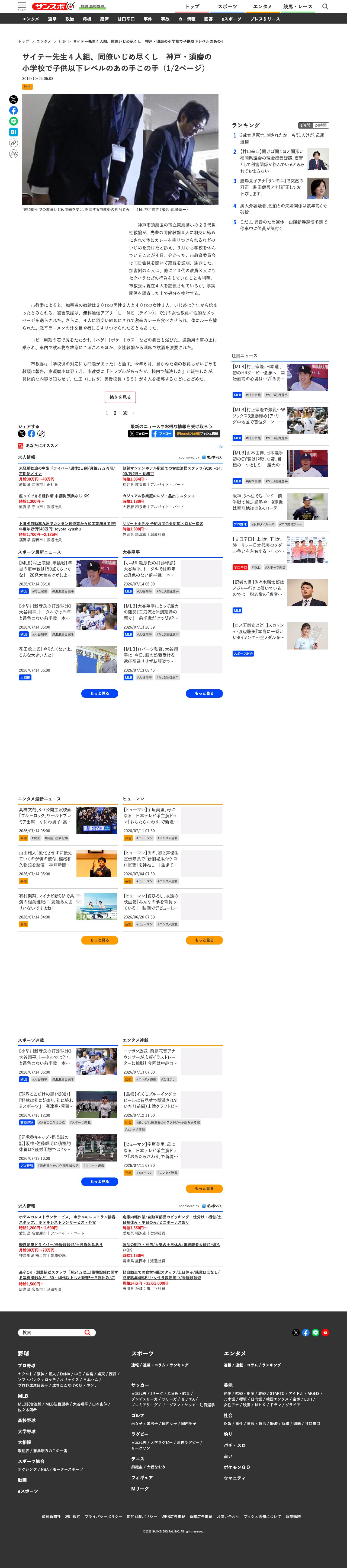Tap 次へ to go to next page
The height and width of the screenshot is (1568, 347).
[128, 413]
